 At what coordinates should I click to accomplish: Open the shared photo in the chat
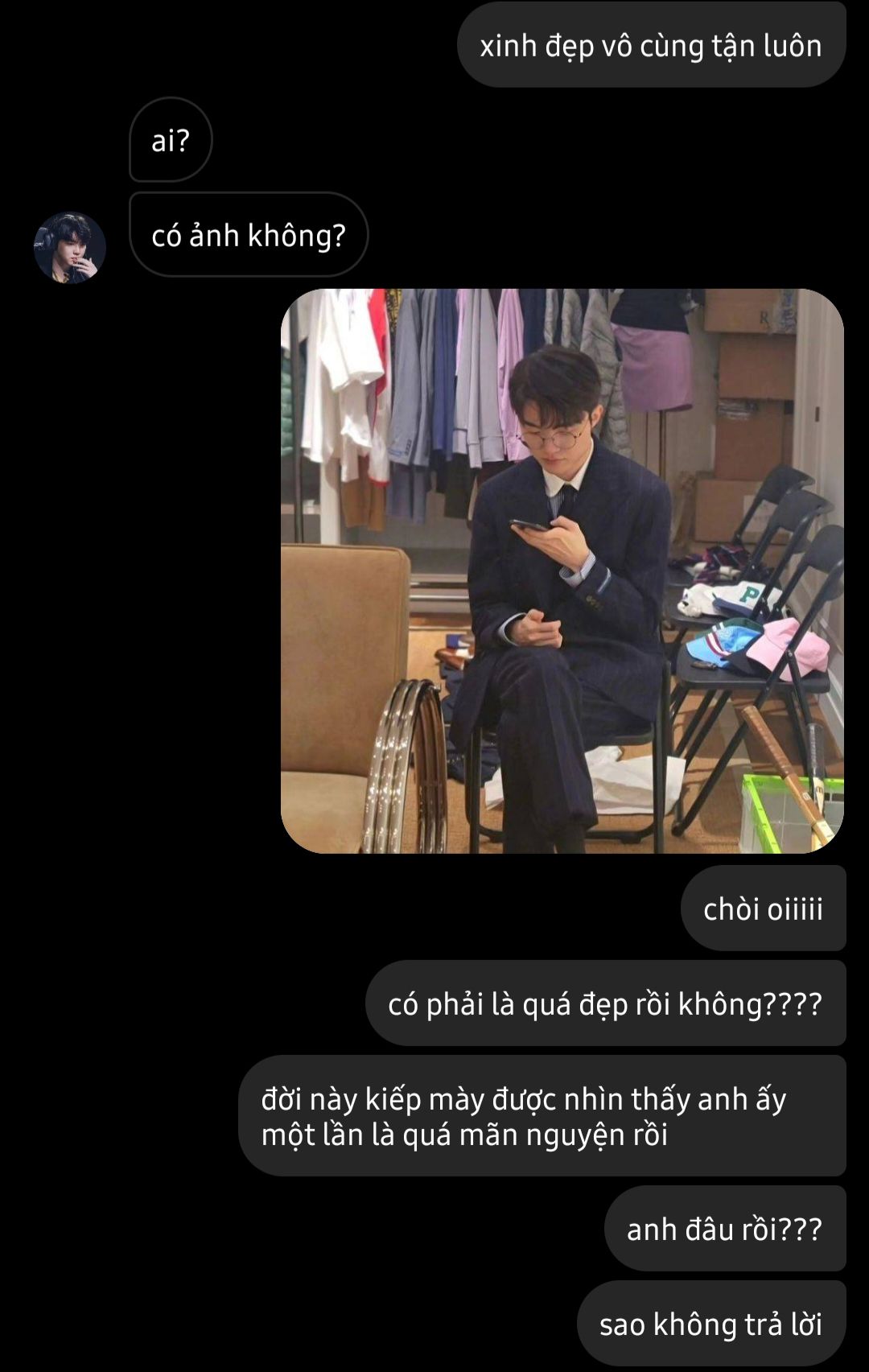pyautogui.click(x=562, y=571)
